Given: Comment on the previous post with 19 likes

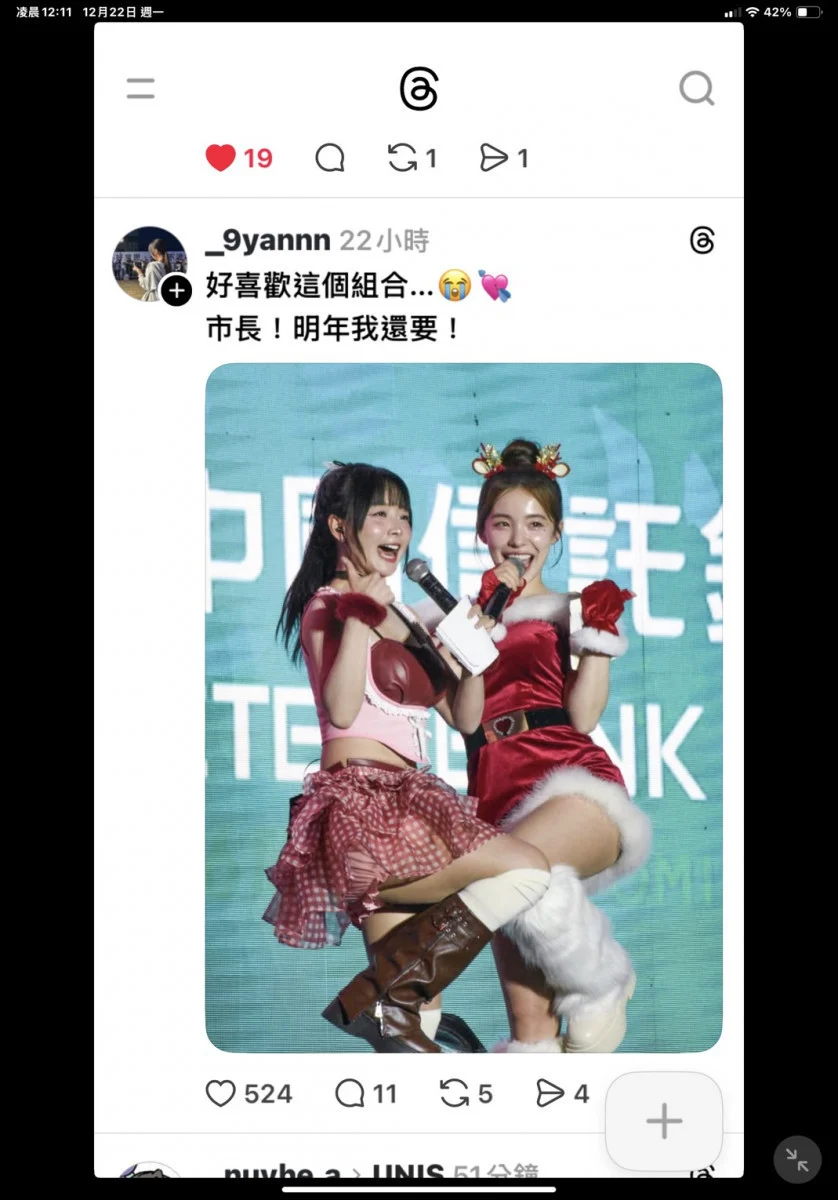Looking at the screenshot, I should [330, 158].
